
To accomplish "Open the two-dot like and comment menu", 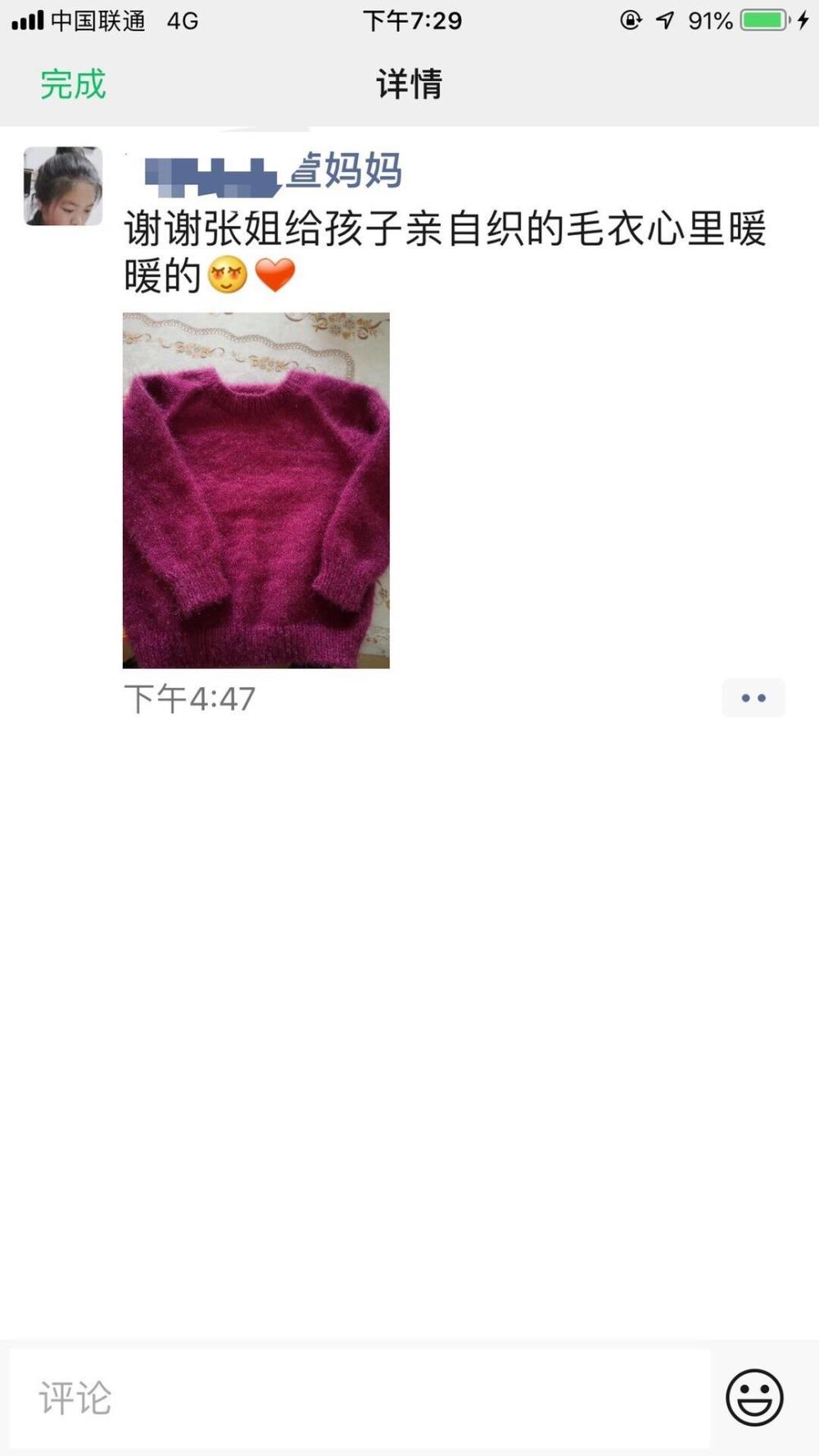I will click(x=753, y=698).
